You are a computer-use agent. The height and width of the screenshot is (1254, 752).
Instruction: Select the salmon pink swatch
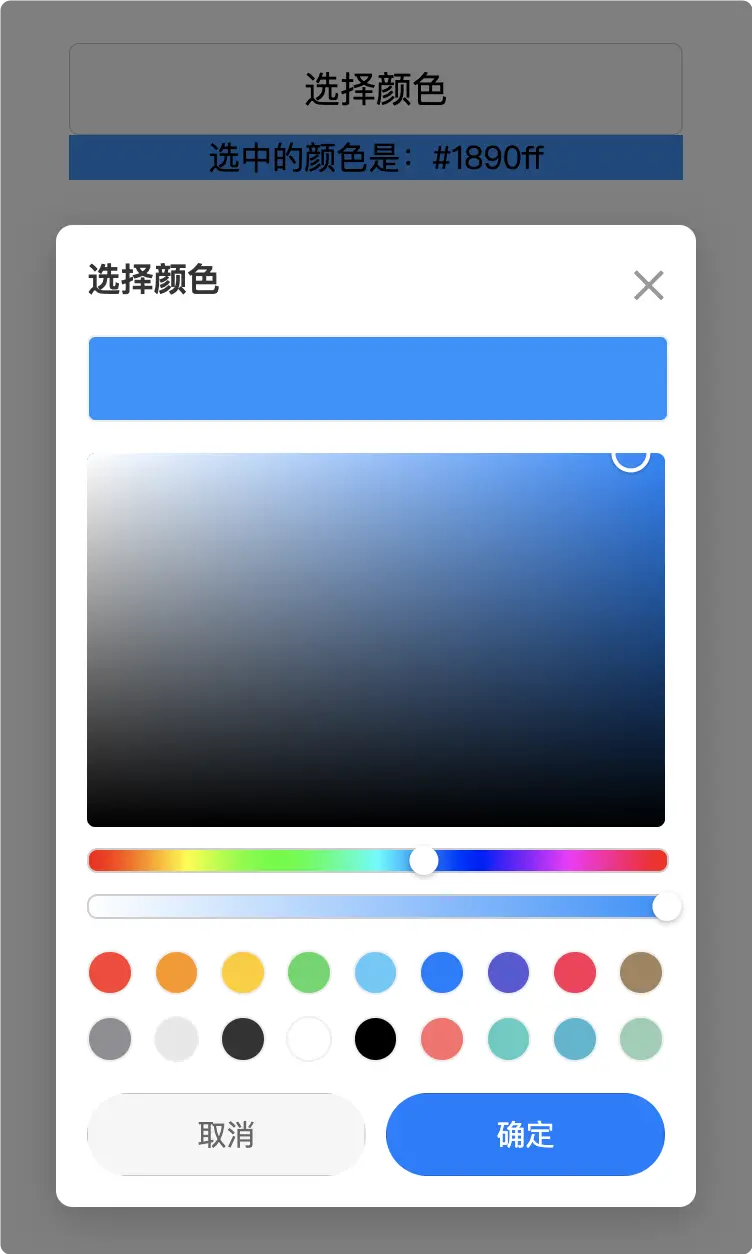coord(442,1039)
